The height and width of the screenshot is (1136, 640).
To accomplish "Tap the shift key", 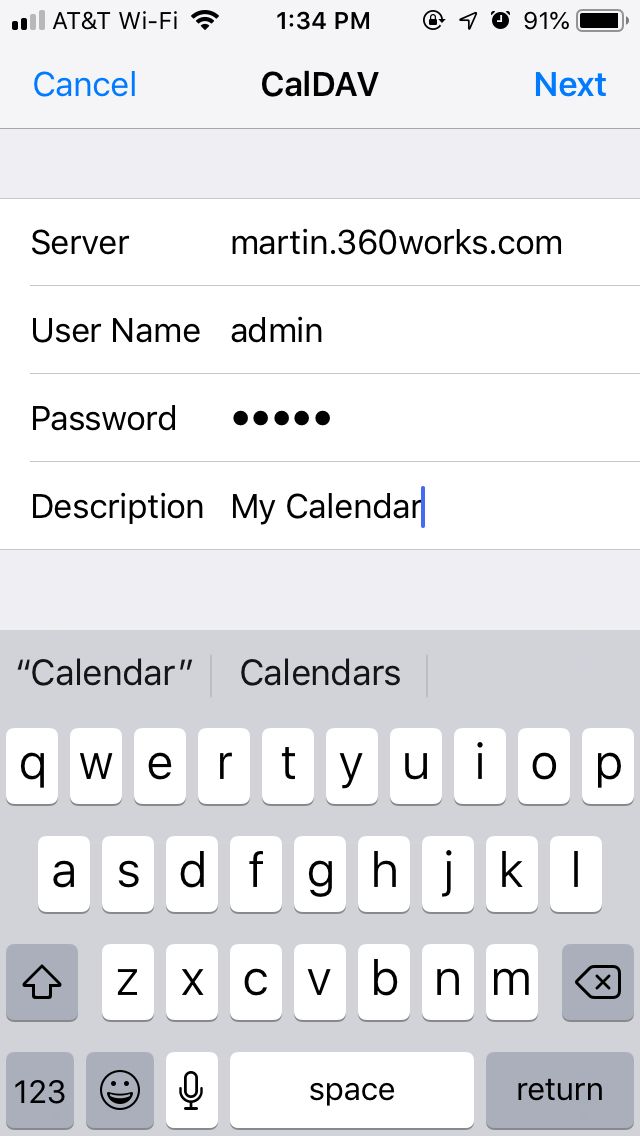I will click(x=42, y=982).
